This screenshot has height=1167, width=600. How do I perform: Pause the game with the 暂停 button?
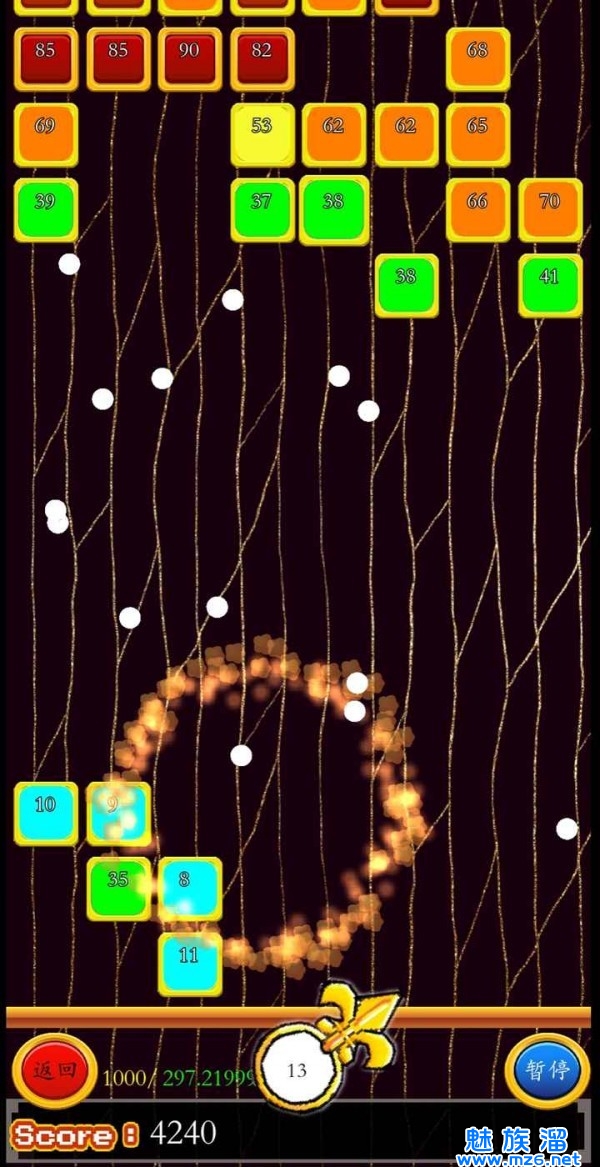pyautogui.click(x=547, y=1070)
